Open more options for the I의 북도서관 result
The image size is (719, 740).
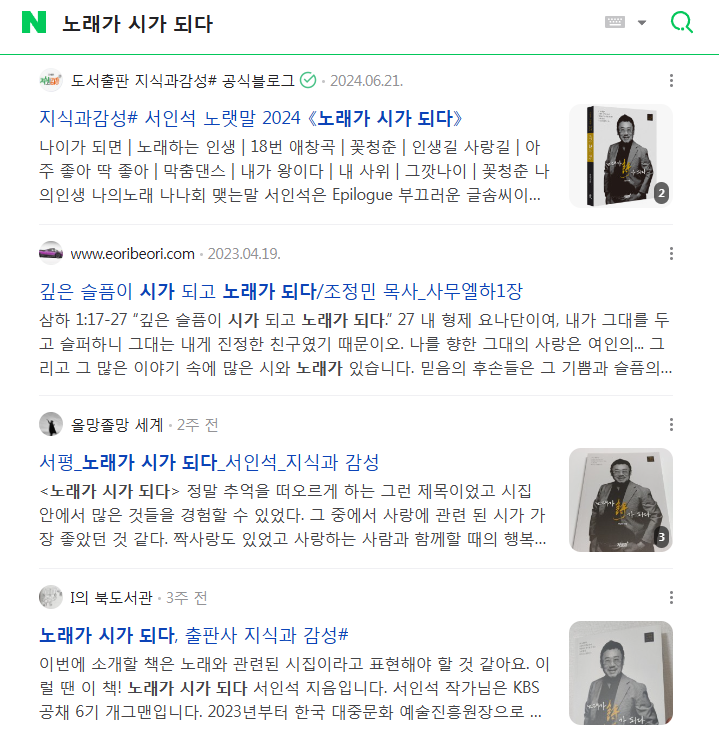(671, 598)
